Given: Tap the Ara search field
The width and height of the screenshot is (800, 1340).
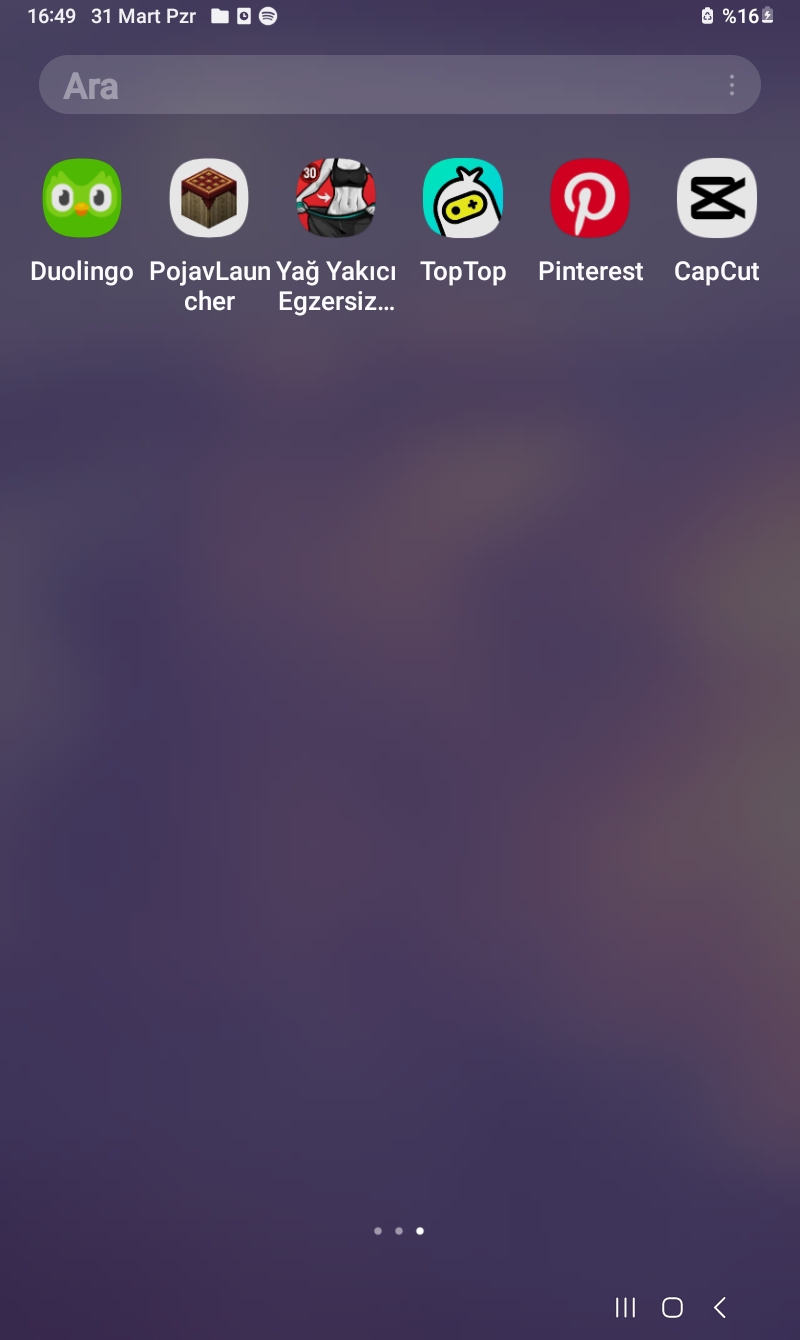Looking at the screenshot, I should 380,85.
